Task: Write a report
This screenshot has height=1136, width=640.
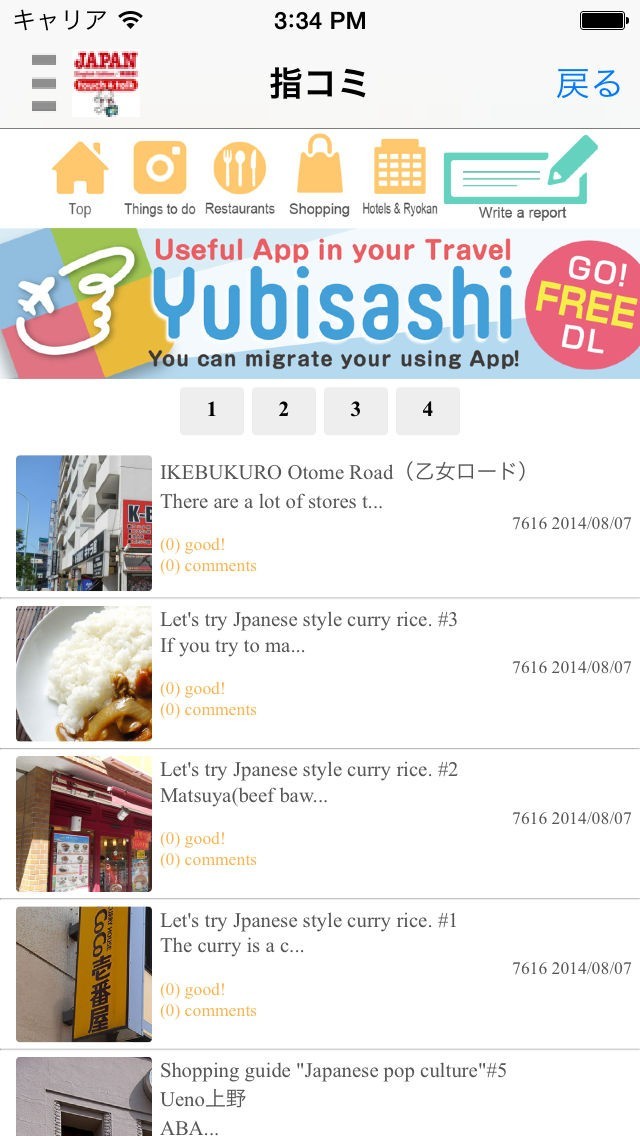Action: (521, 179)
